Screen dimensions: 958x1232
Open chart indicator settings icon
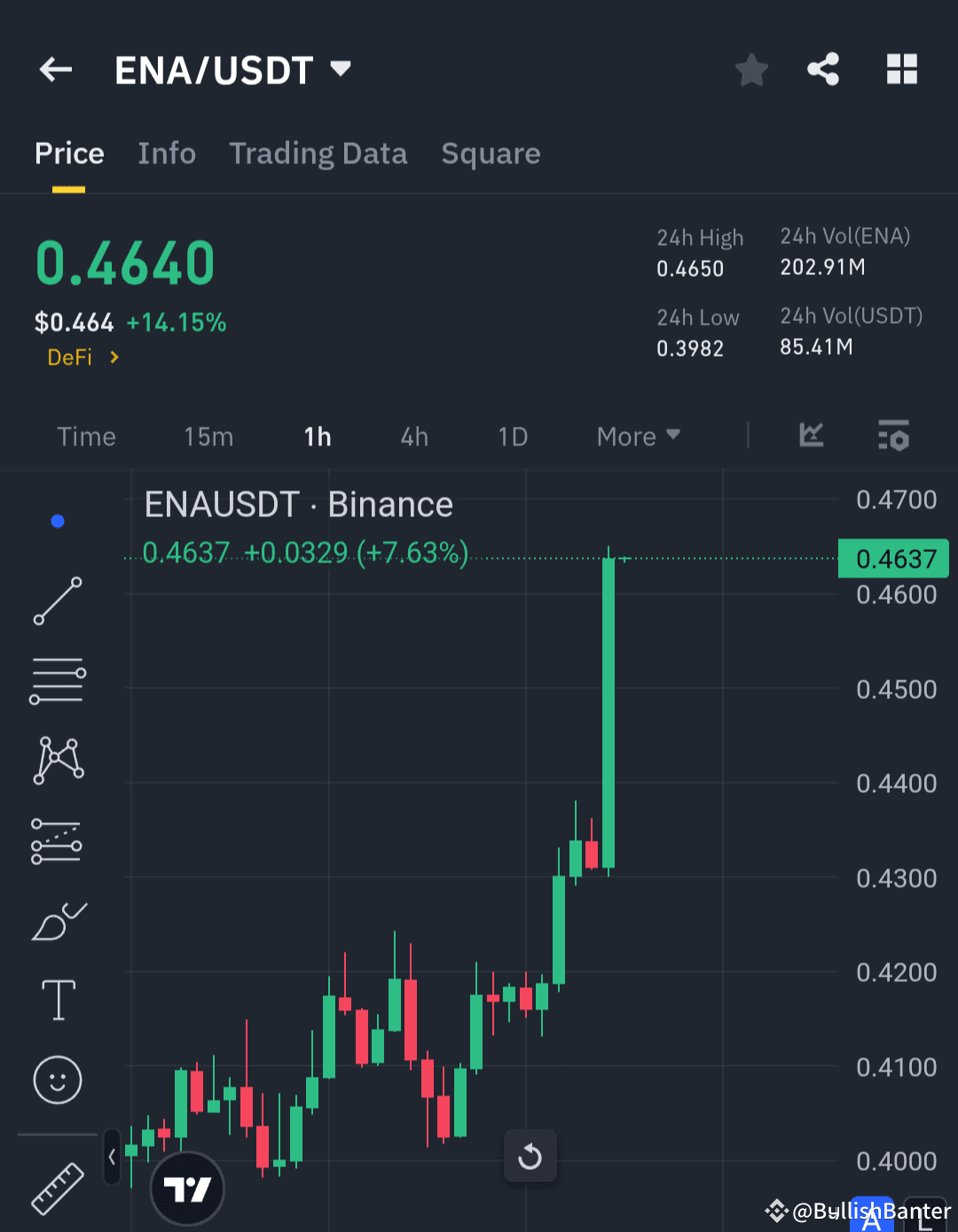click(x=893, y=436)
